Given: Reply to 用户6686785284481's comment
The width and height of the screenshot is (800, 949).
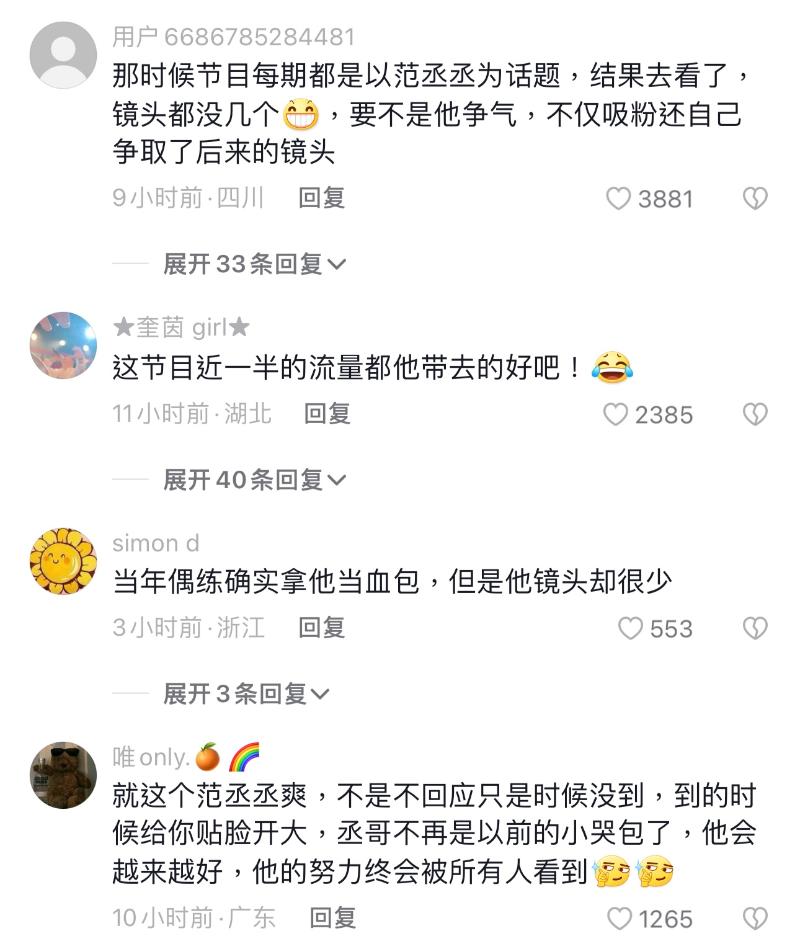Looking at the screenshot, I should point(321,198).
